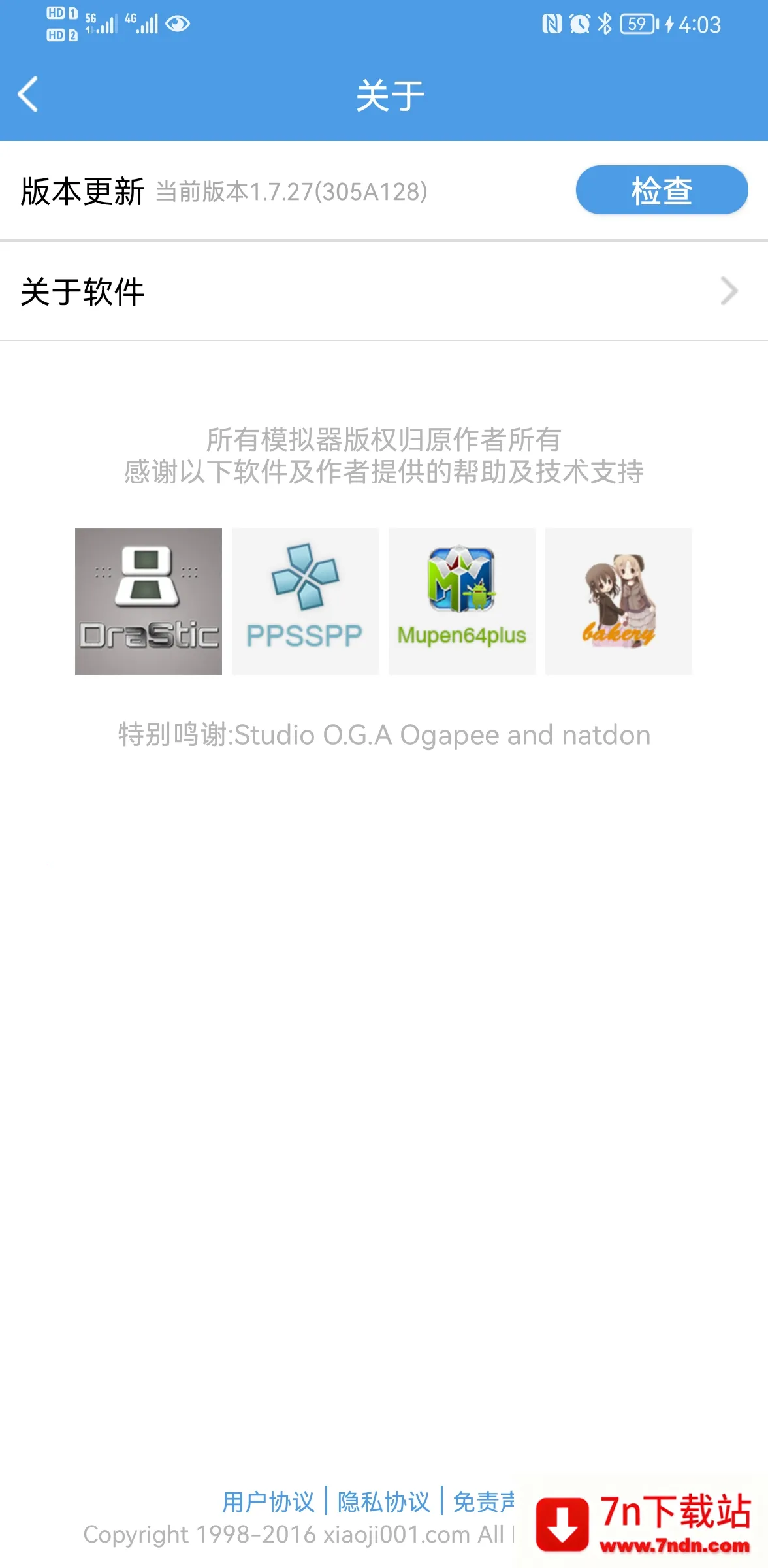Image resolution: width=768 pixels, height=1568 pixels.
Task: Tap 检查 to check for updates
Action: [661, 190]
